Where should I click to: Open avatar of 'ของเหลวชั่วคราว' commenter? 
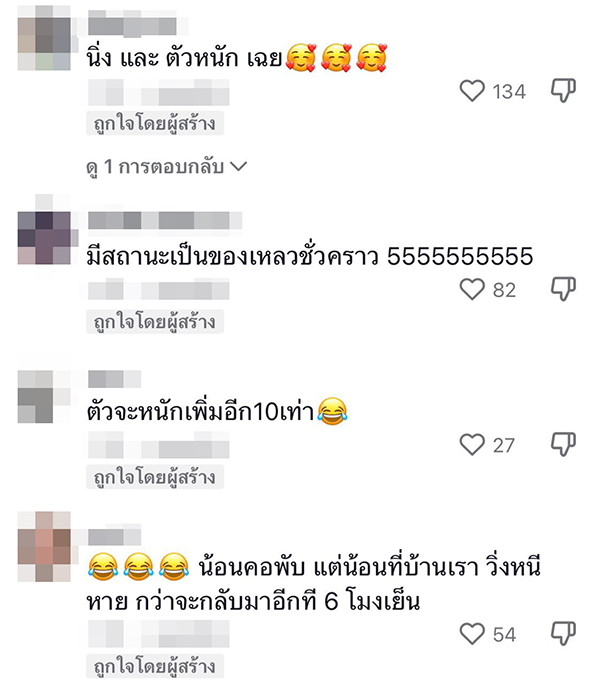click(x=47, y=235)
